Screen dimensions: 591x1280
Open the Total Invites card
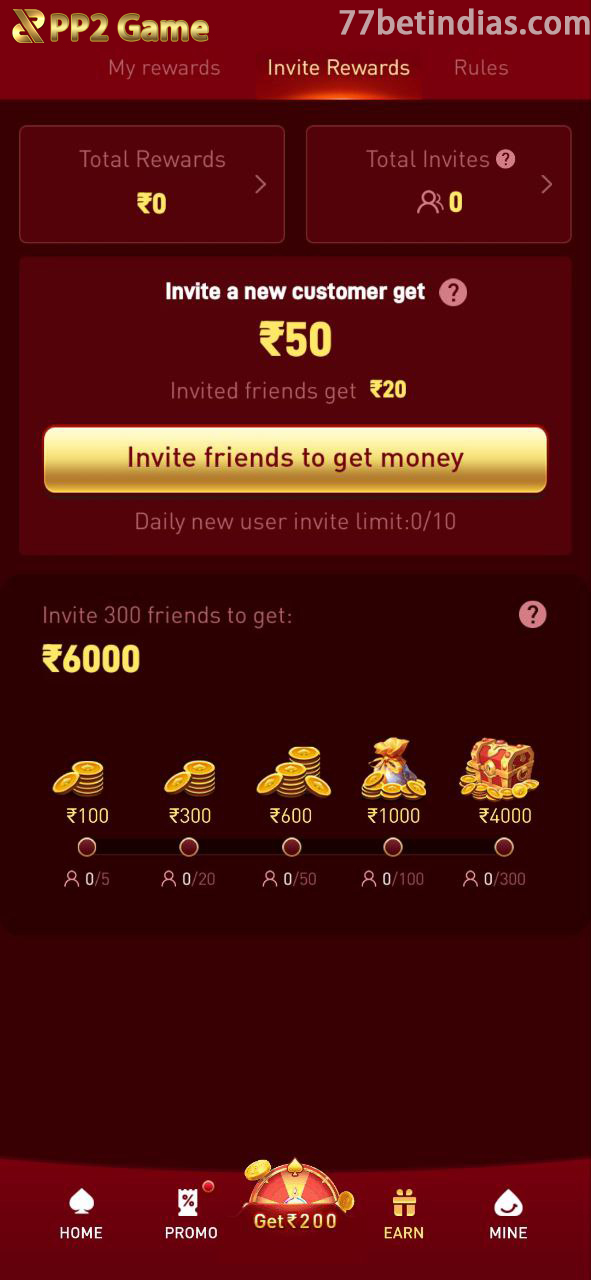click(x=438, y=184)
